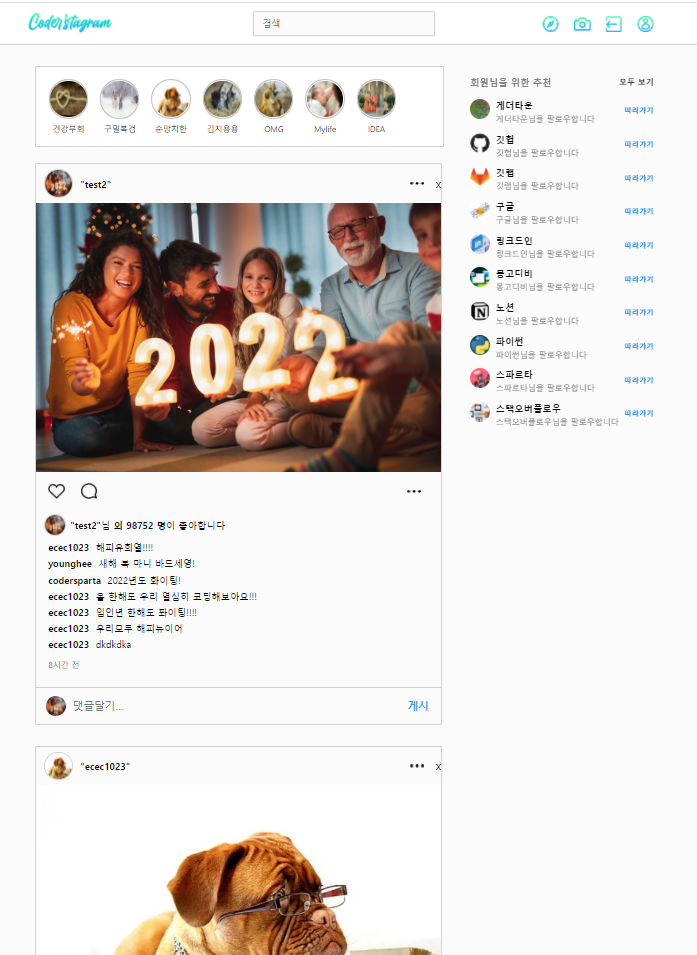
Task: Tap the logout arrow icon
Action: tap(614, 24)
